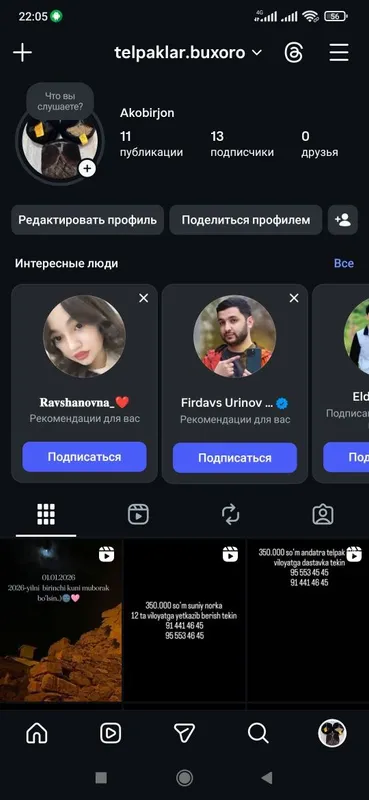
Task: Open the hamburger menu
Action: click(339, 53)
